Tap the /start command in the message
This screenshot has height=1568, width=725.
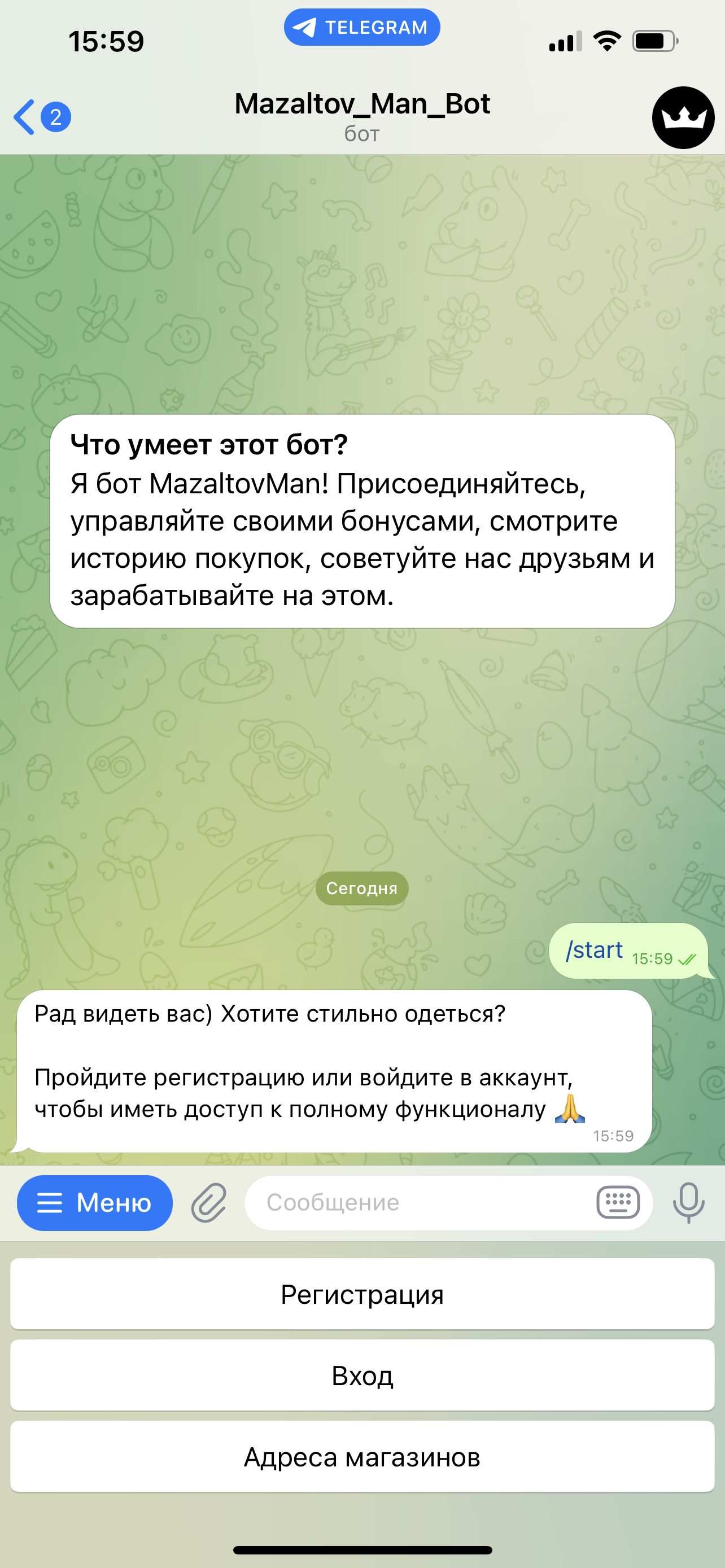(x=594, y=949)
